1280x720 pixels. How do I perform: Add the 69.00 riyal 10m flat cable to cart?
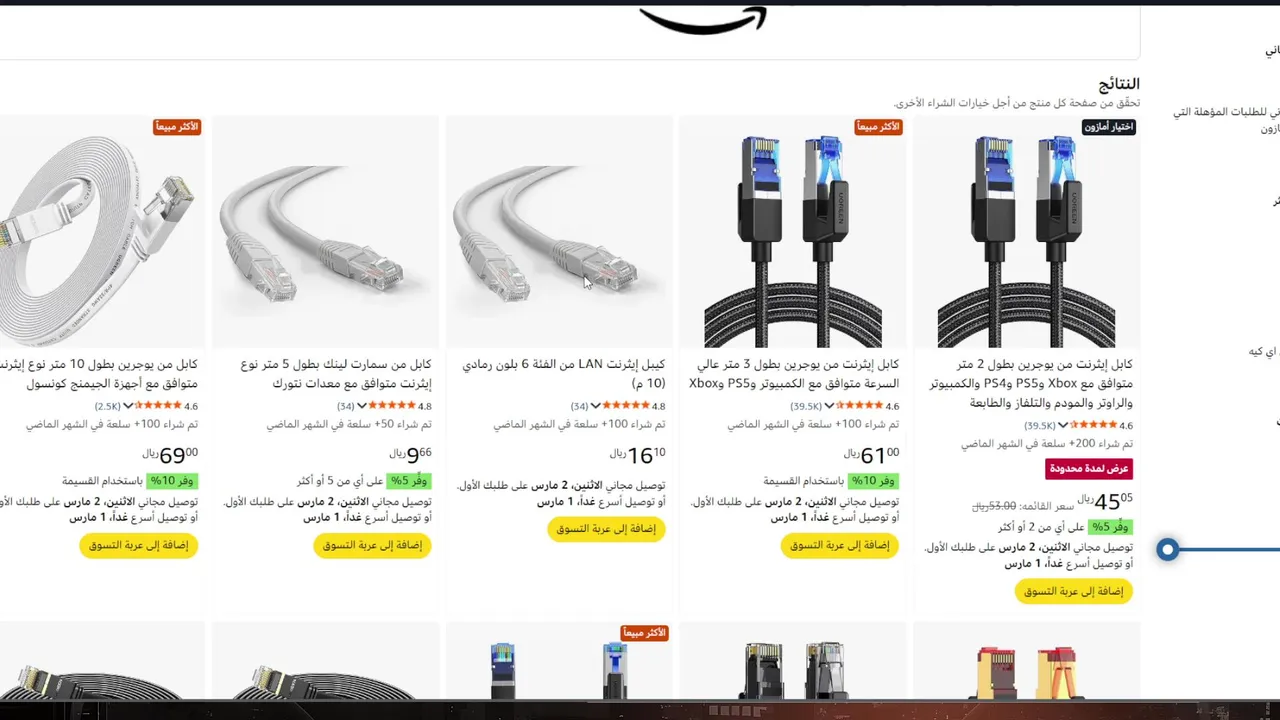point(138,545)
